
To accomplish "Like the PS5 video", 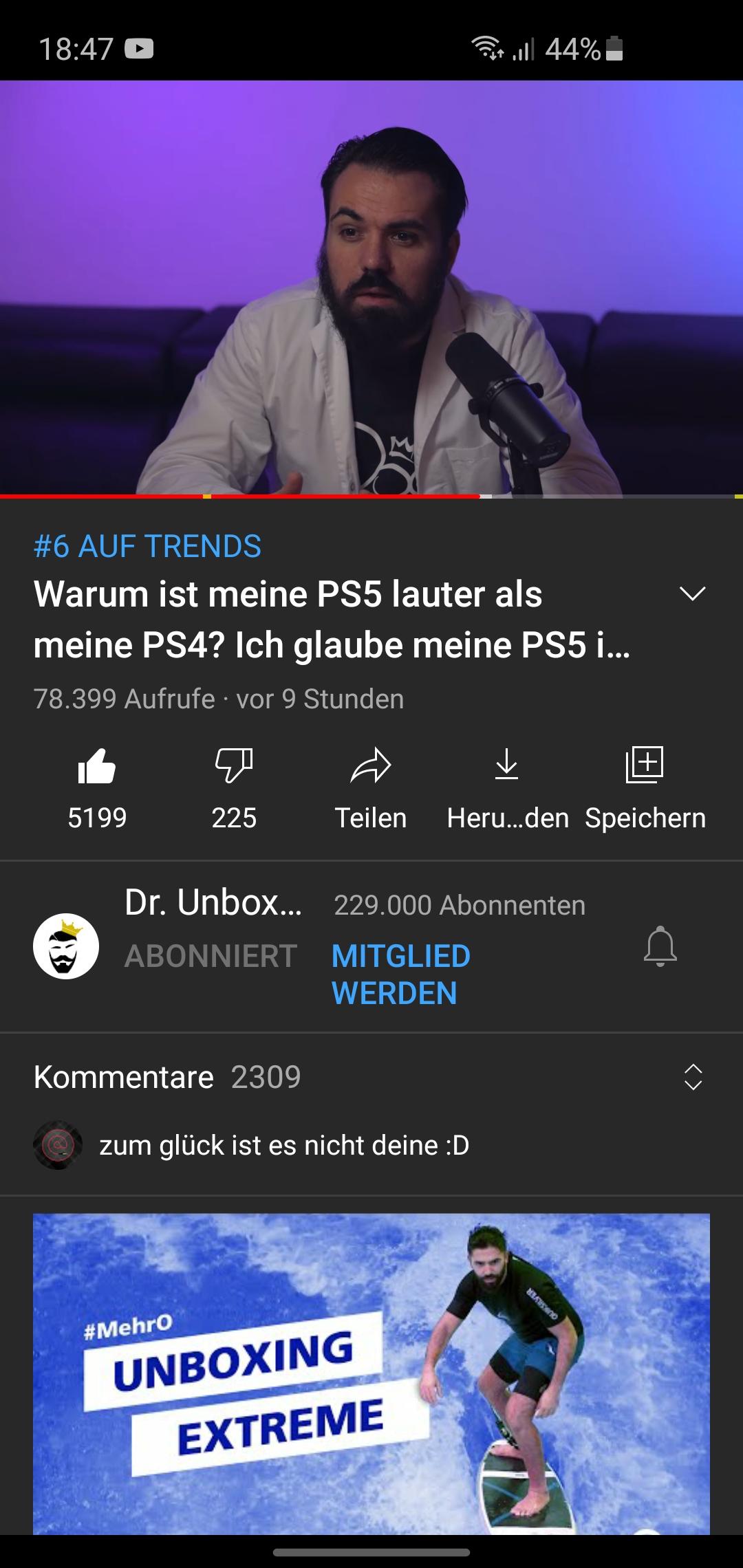I will tap(97, 789).
